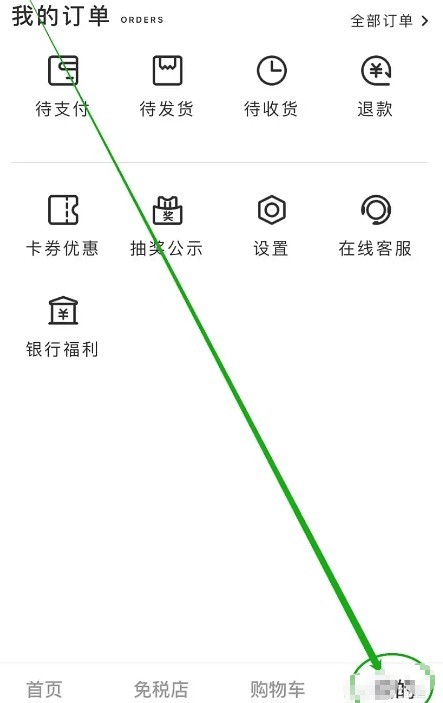This screenshot has height=703, width=443.
Task: Open 设置 settings
Action: point(271,226)
